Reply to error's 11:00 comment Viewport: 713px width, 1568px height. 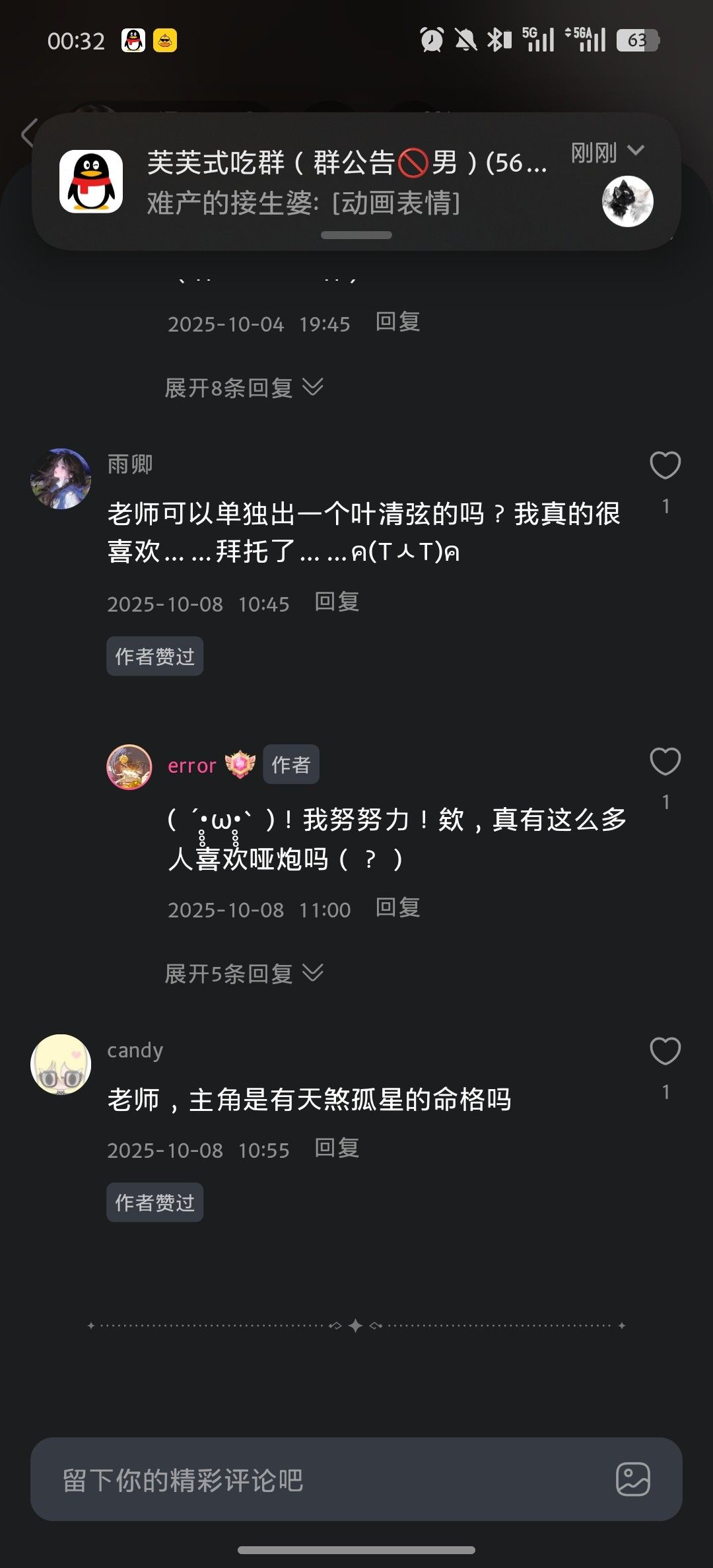point(397,908)
